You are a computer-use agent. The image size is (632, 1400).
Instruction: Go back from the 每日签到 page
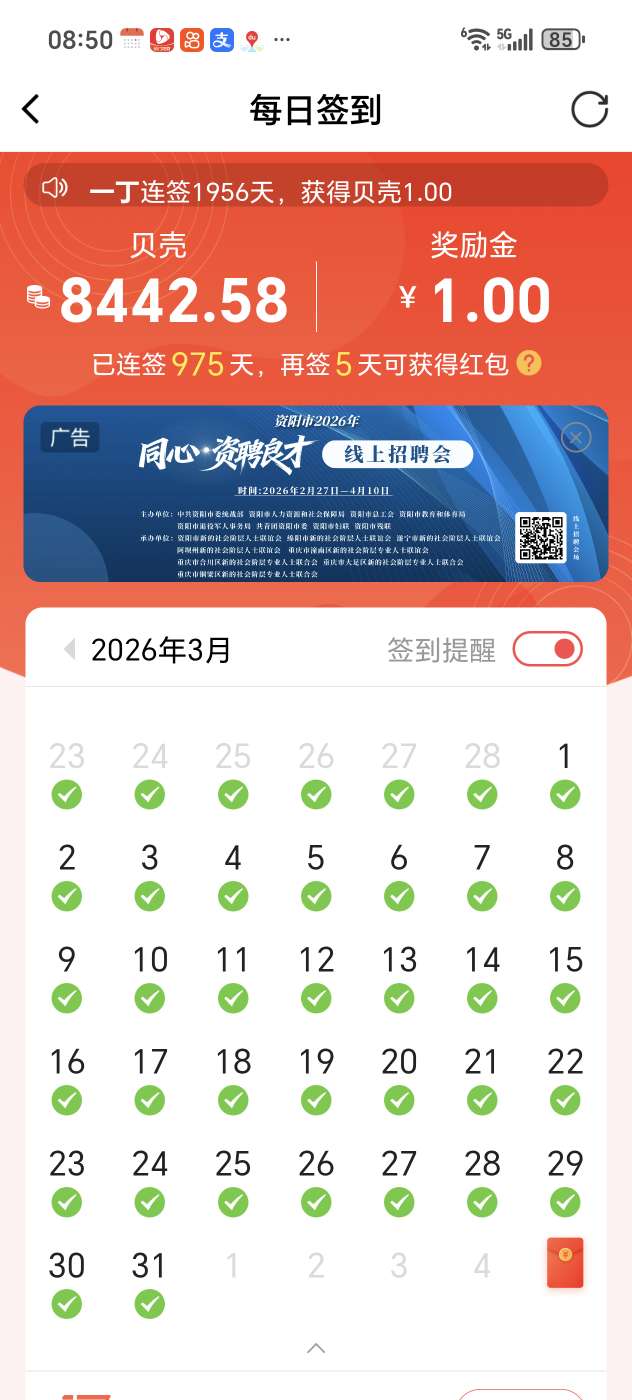tap(31, 109)
